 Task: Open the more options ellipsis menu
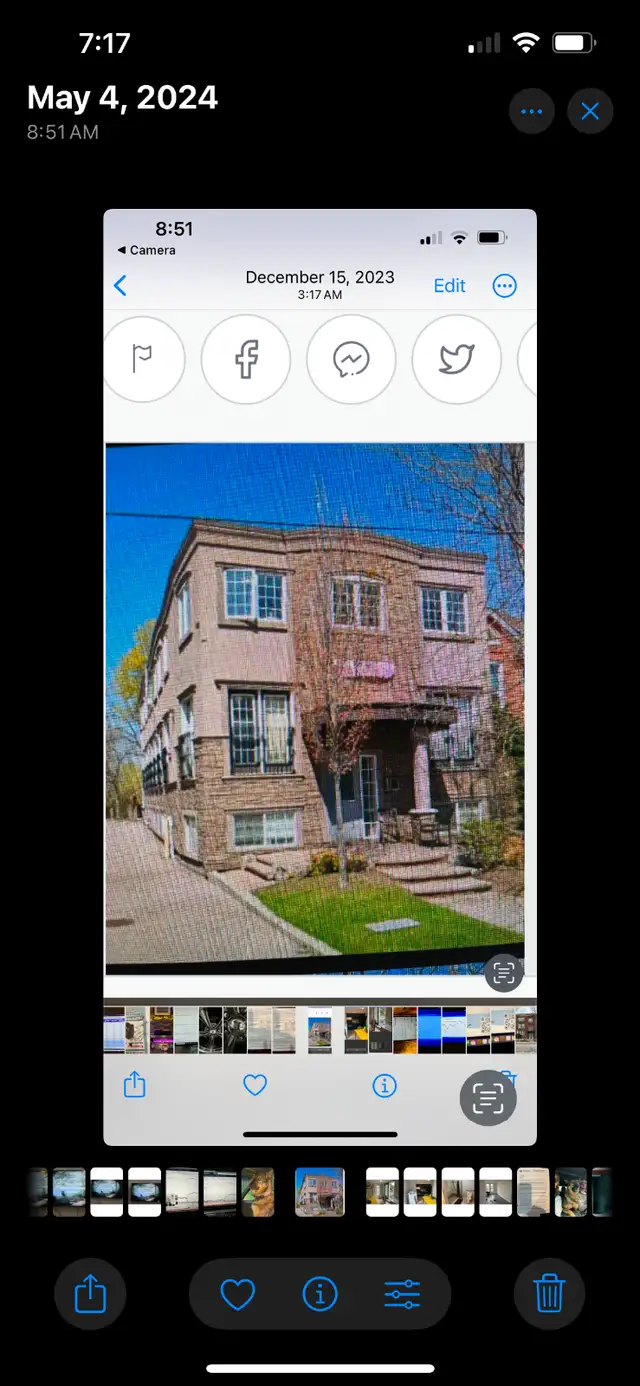(x=531, y=111)
